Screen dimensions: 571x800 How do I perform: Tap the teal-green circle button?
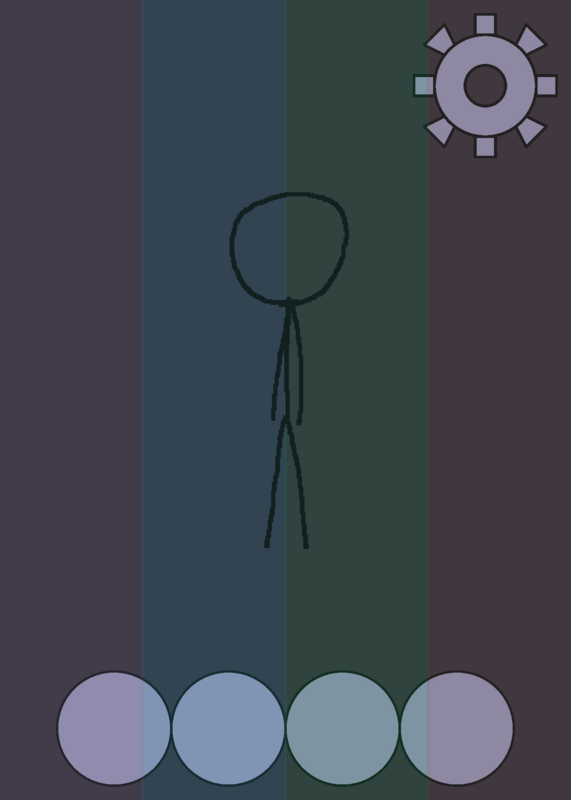coord(342,728)
